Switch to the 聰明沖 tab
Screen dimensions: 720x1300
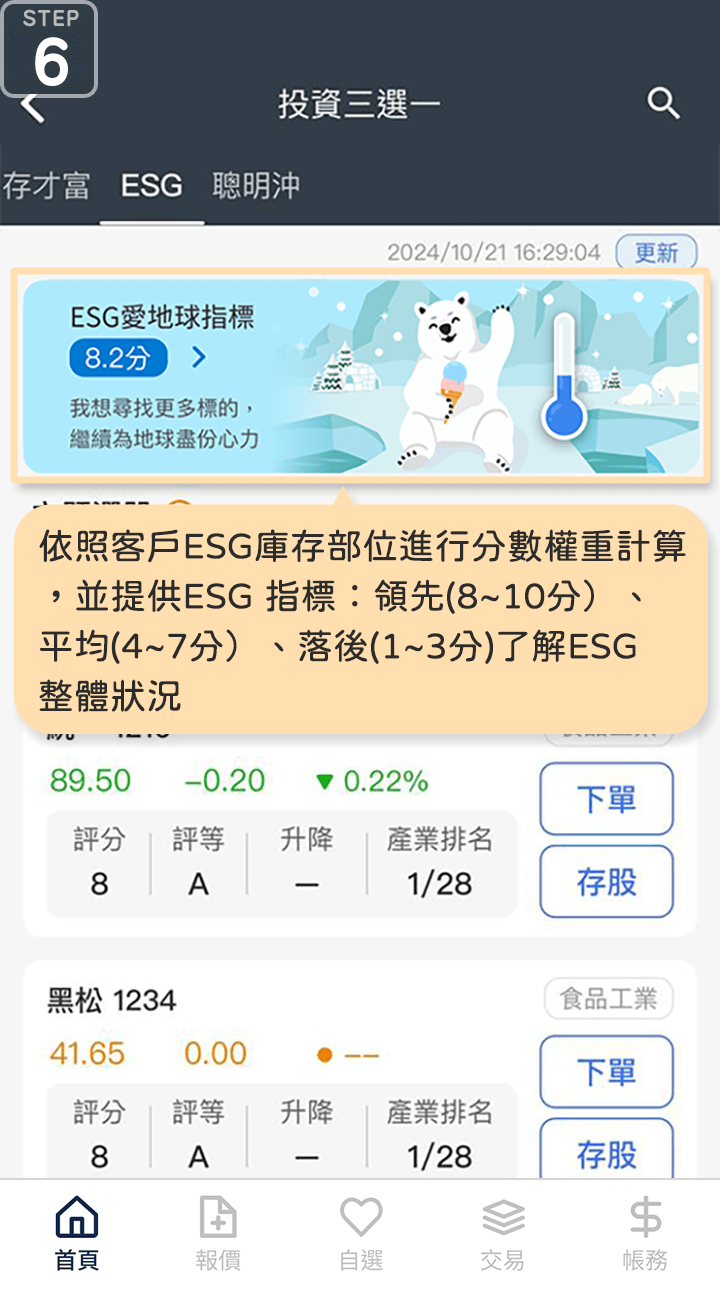[x=256, y=186]
